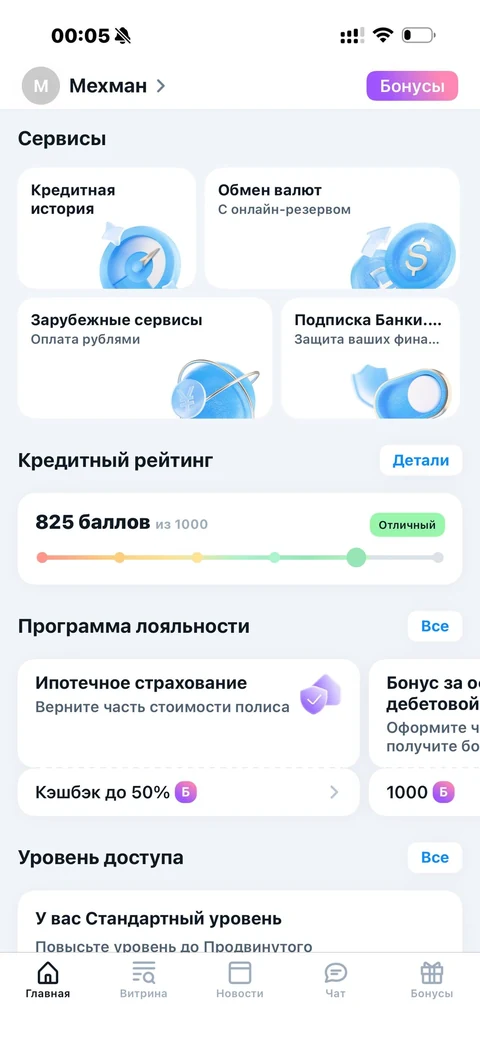Screen dimensions: 480x1043
Task: Switch to the Витрина tab
Action: click(x=144, y=980)
